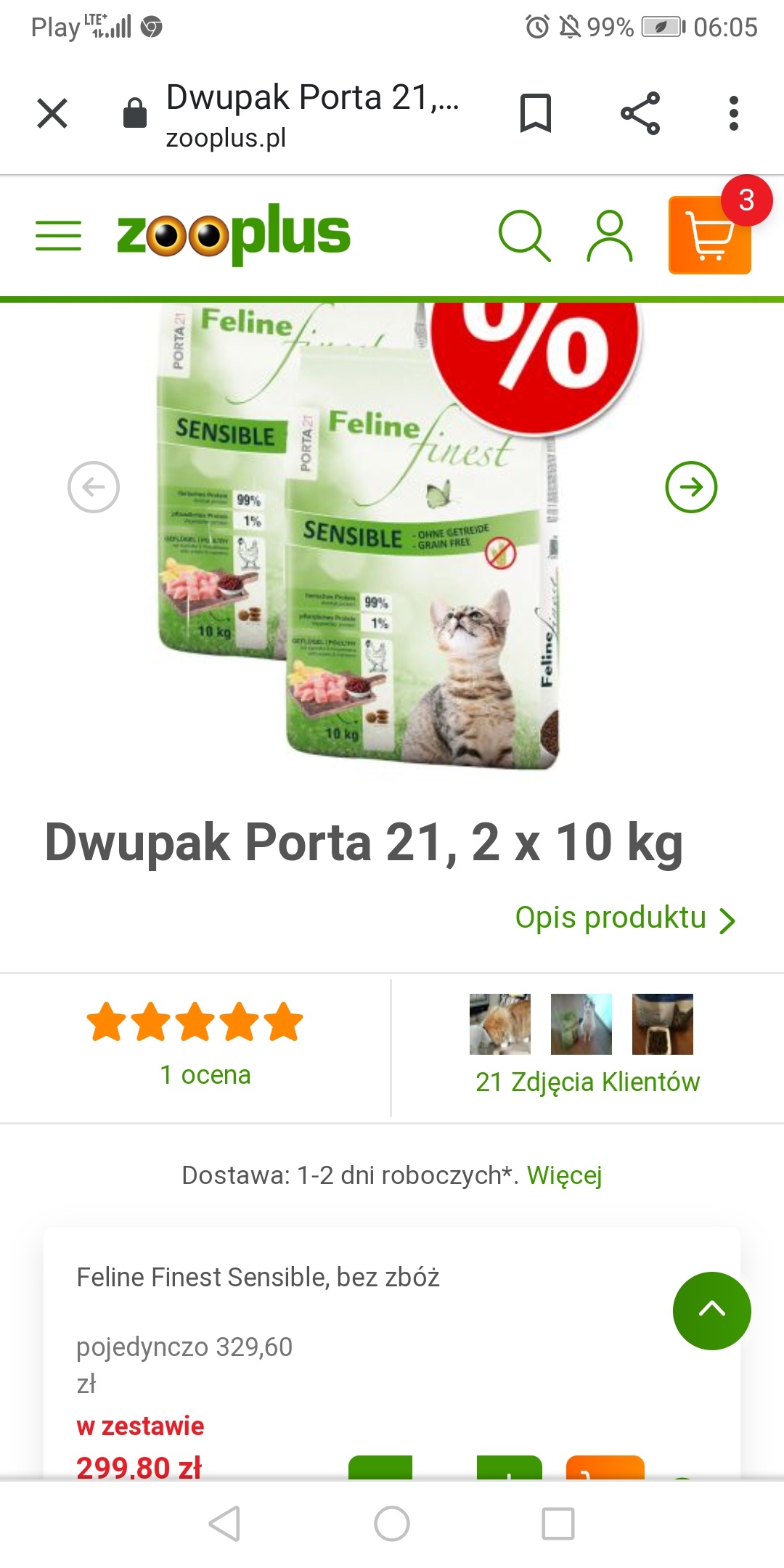
Task: Open the browser overflow menu
Action: (x=733, y=113)
